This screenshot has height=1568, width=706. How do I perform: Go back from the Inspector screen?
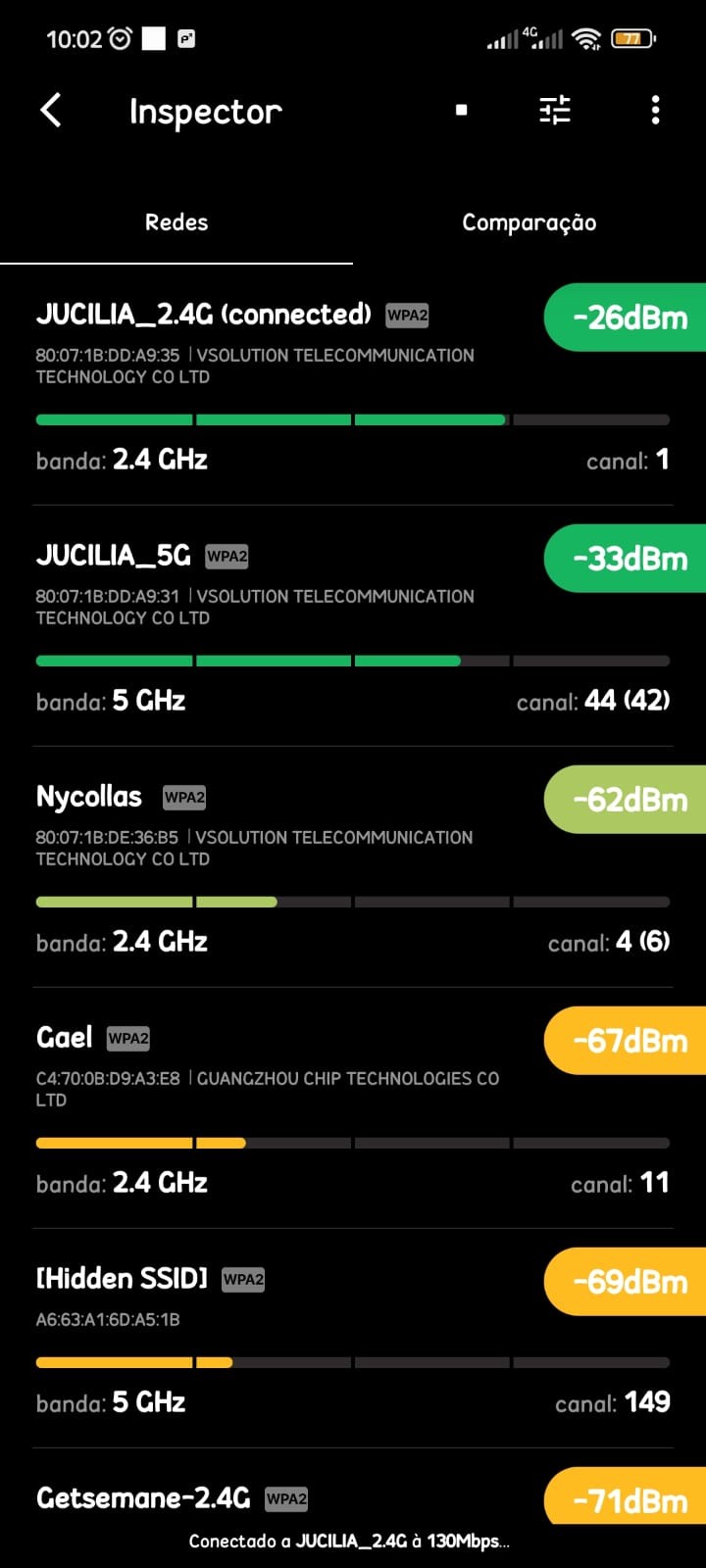51,111
